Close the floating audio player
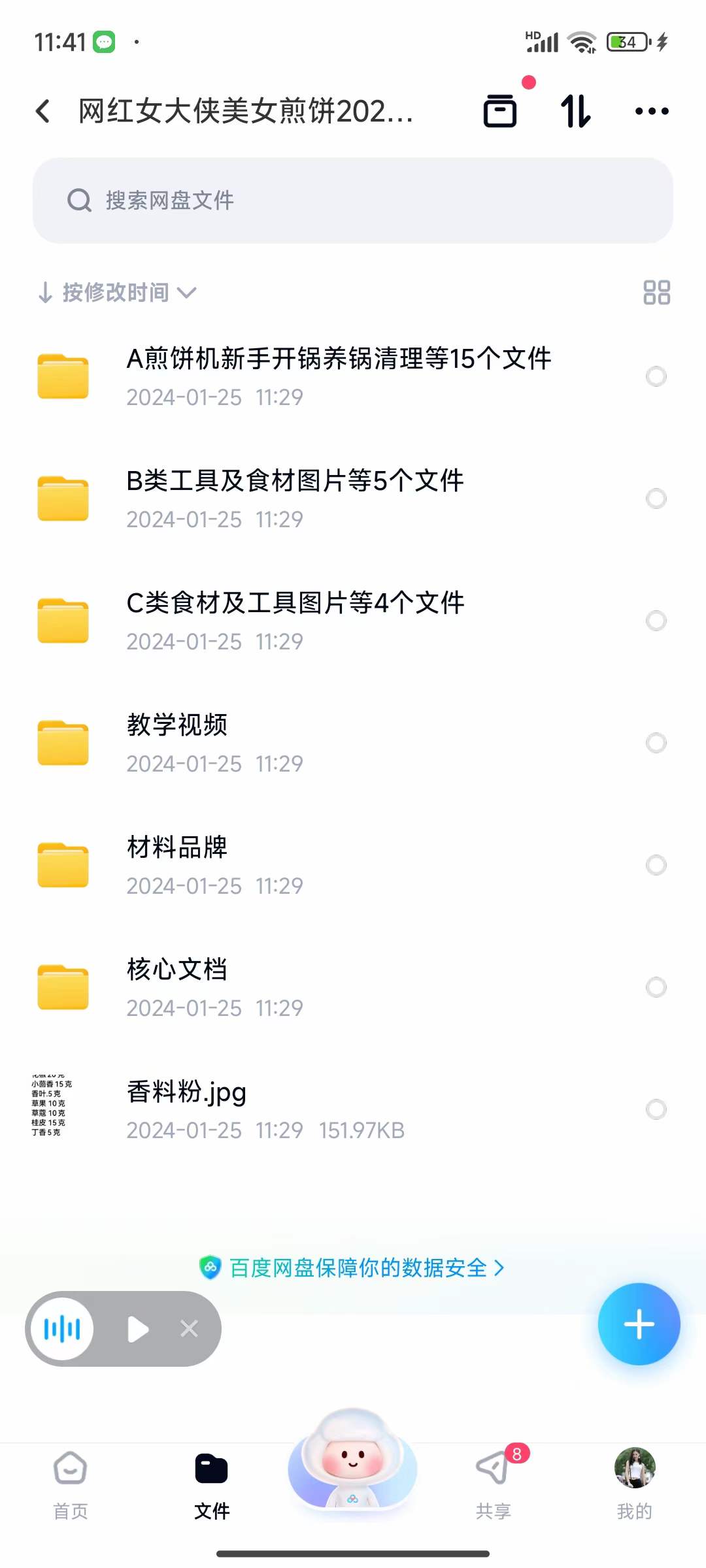This screenshot has height=1568, width=706. coord(189,1329)
